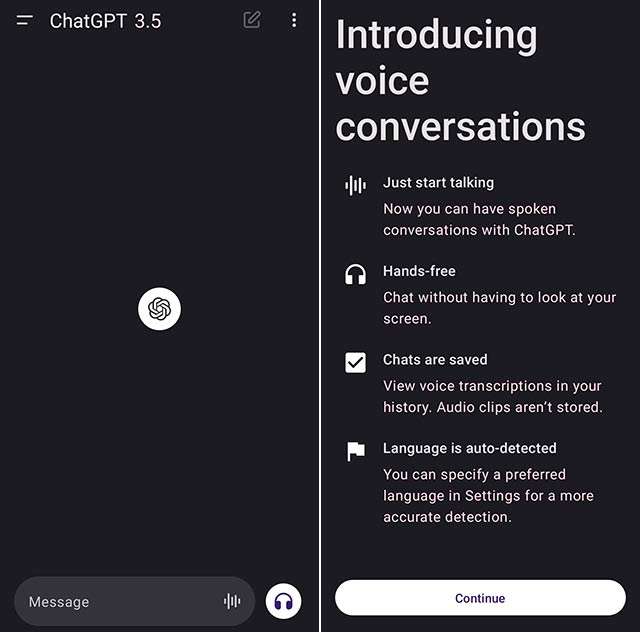The image size is (640, 632).
Task: Tap the voice waveform icon in Message field
Action: 232,601
